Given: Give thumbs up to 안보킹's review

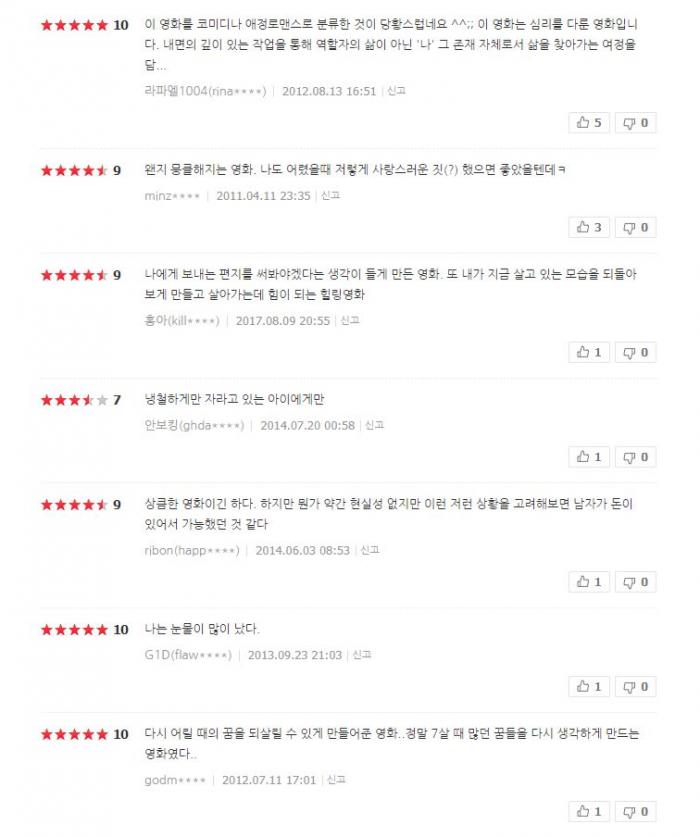Looking at the screenshot, I should click(589, 457).
